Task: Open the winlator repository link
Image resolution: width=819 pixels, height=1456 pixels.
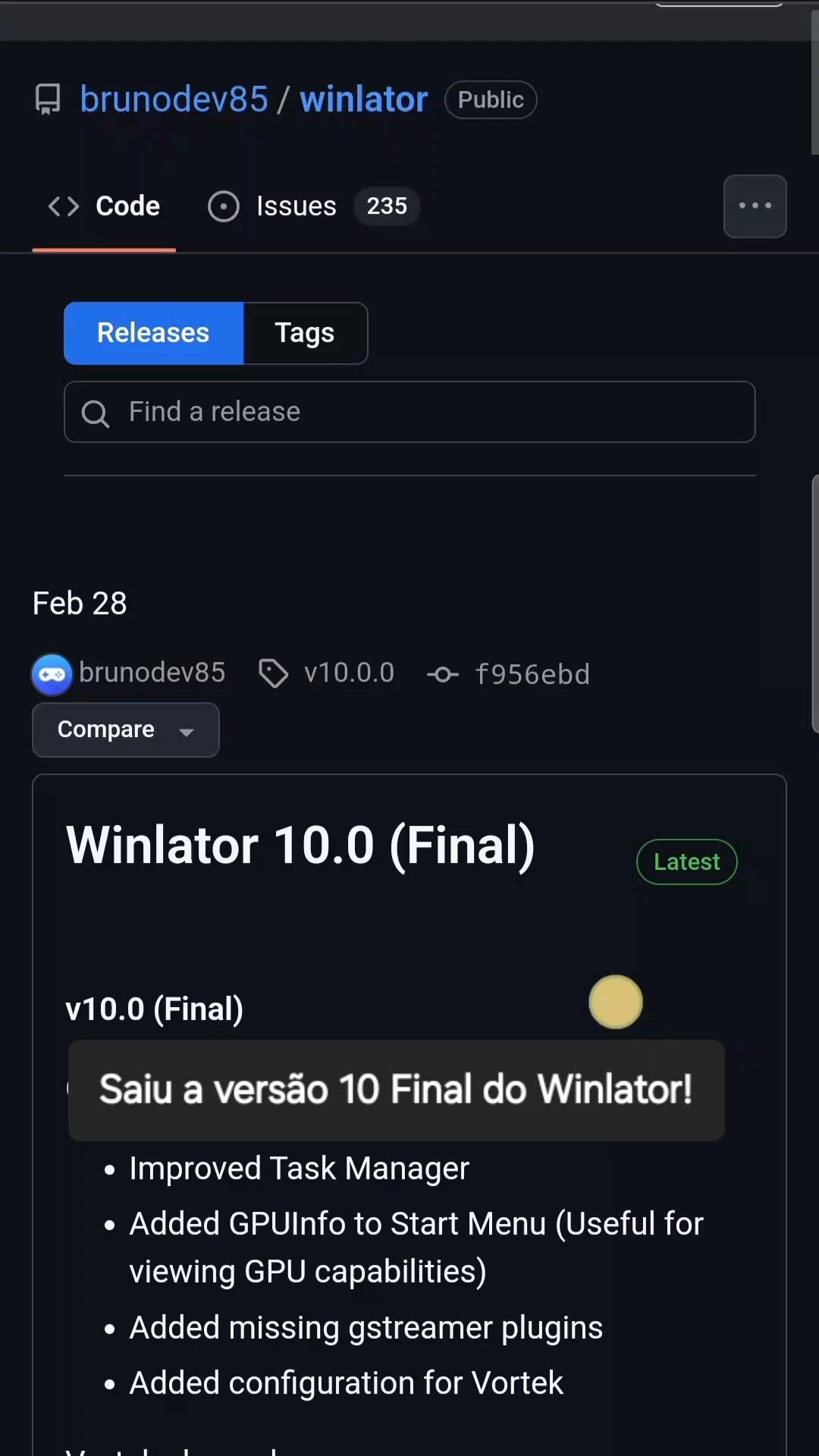Action: coord(363,99)
